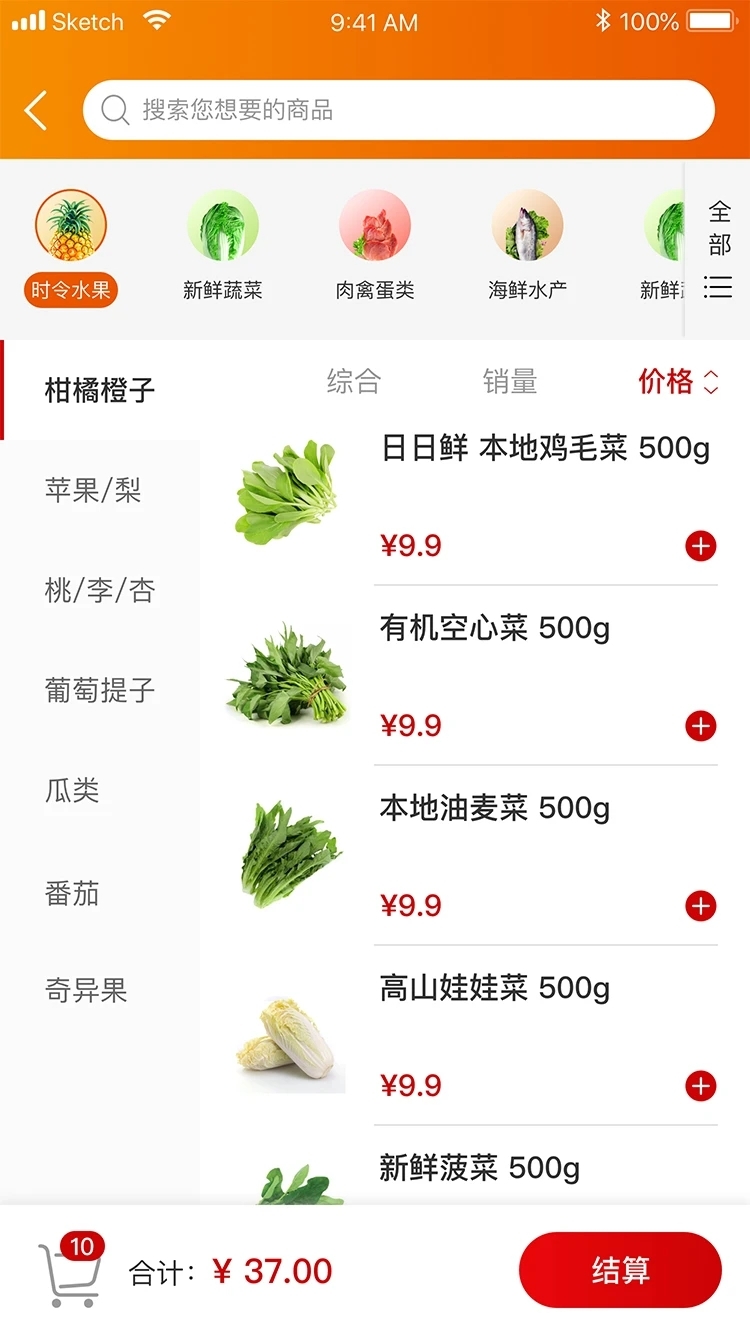The image size is (750, 1334).
Task: Go back using the top arrow
Action: [x=36, y=110]
